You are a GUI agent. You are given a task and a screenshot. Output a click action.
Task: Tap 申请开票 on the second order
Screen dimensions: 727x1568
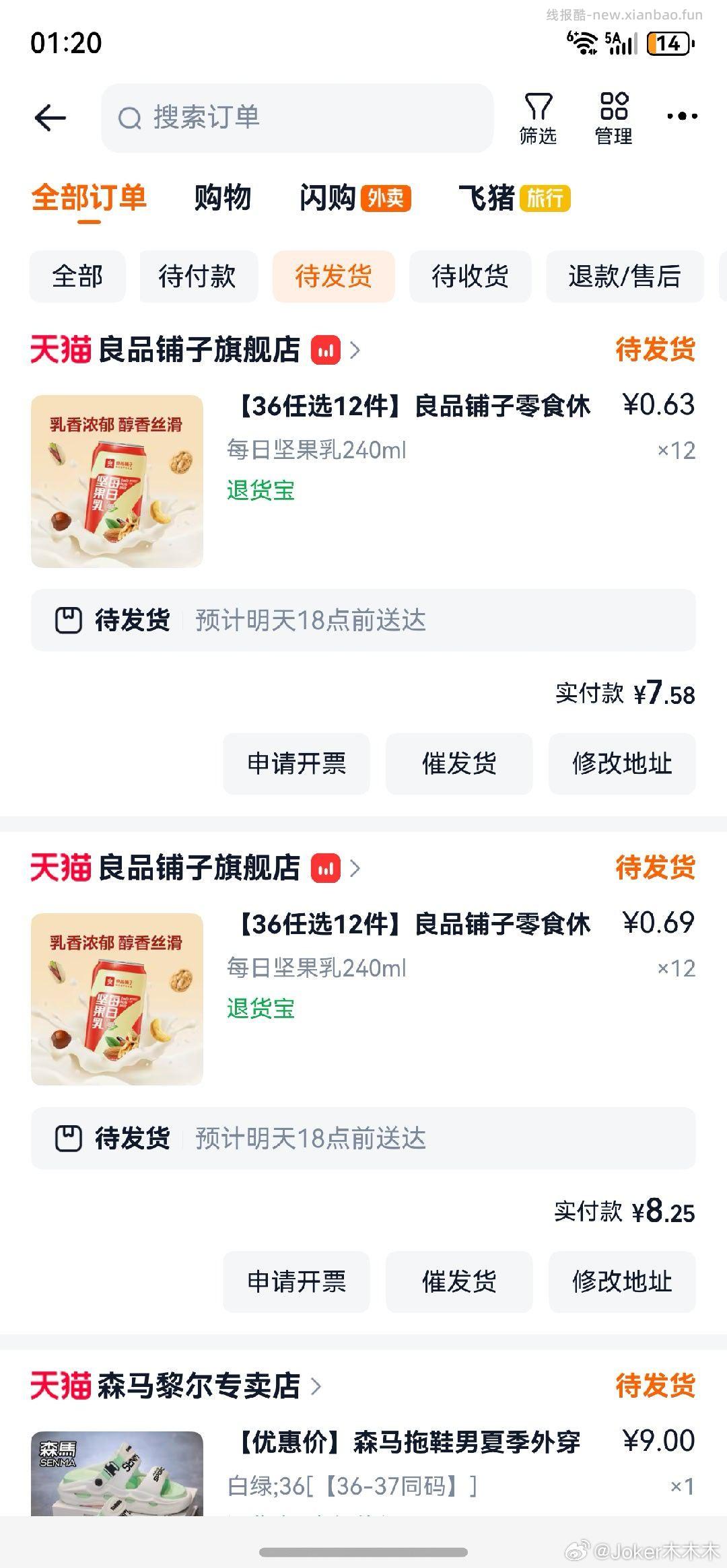(296, 1283)
